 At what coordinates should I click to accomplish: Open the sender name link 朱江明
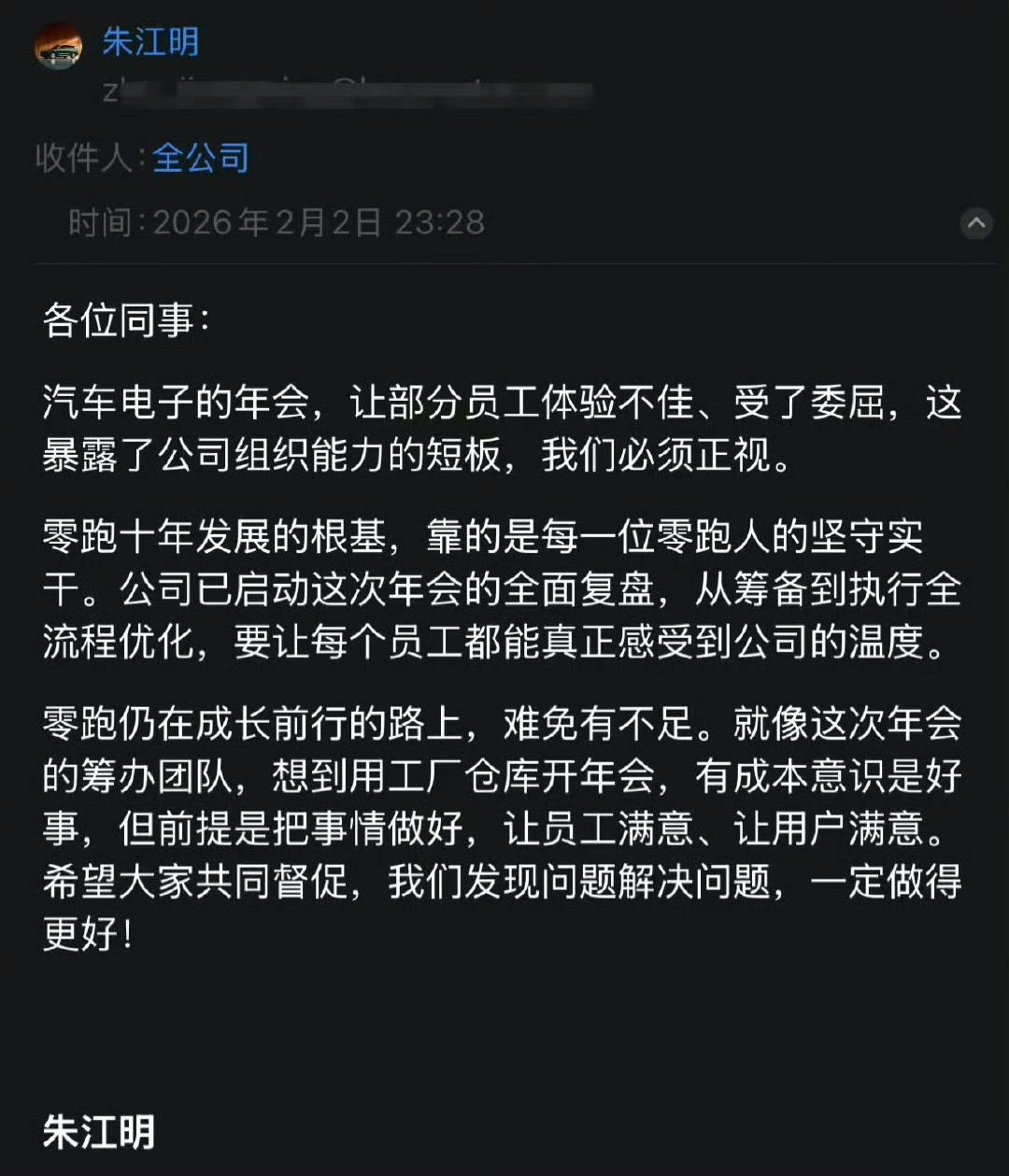(x=151, y=42)
